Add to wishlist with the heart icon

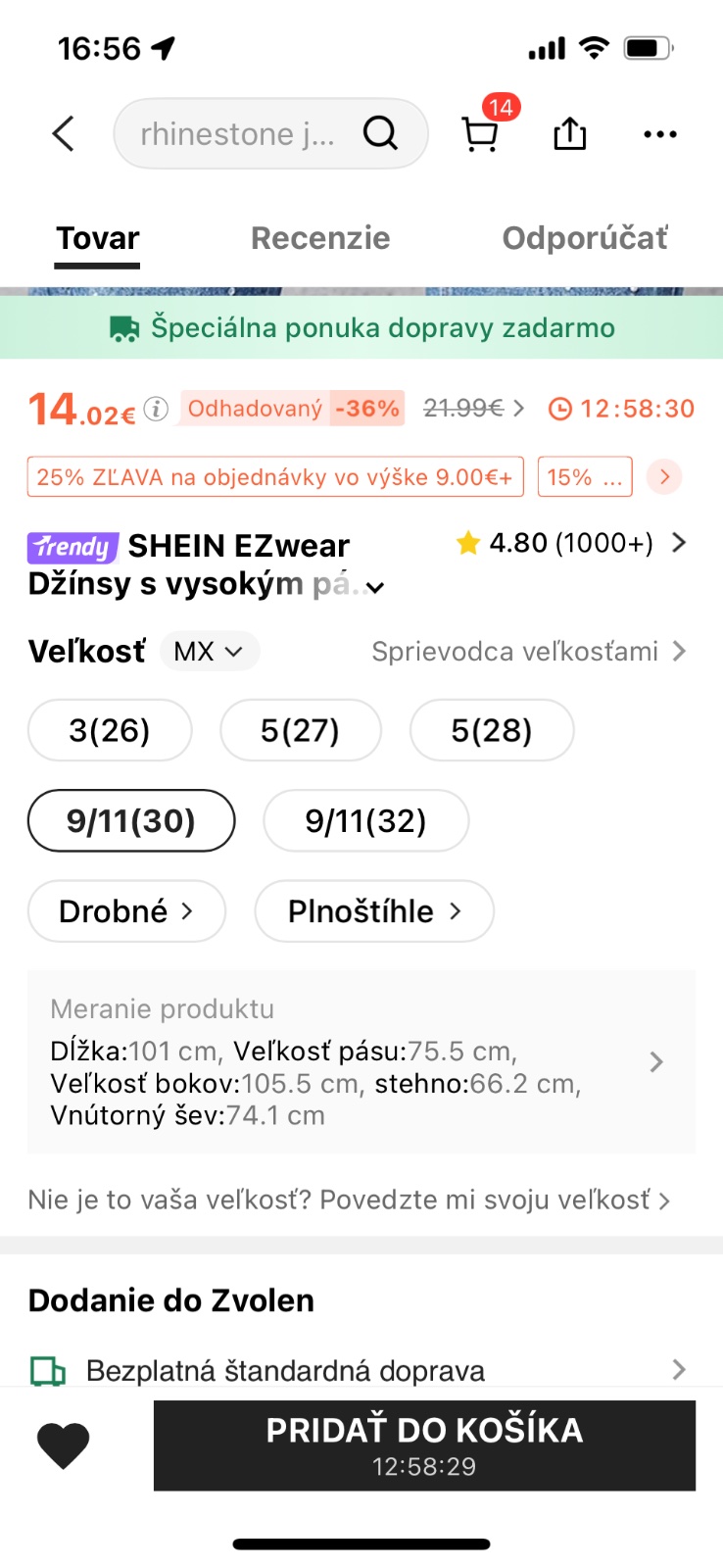tap(64, 1445)
